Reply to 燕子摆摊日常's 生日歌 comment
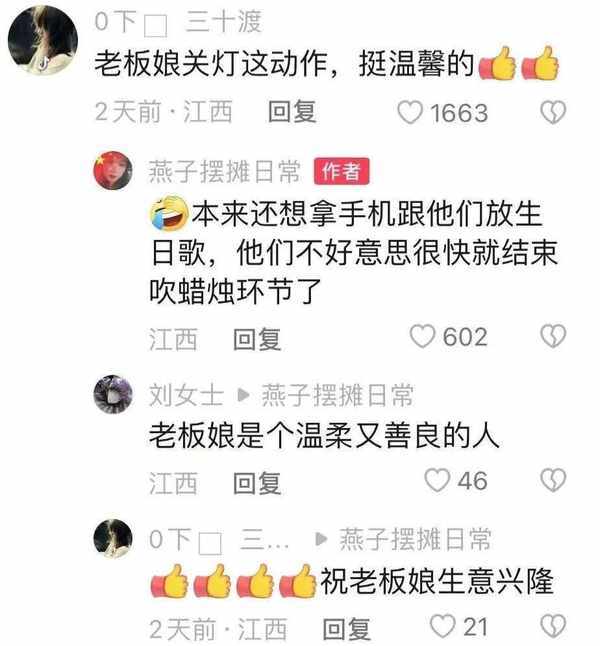This screenshot has width=600, height=646. [257, 340]
